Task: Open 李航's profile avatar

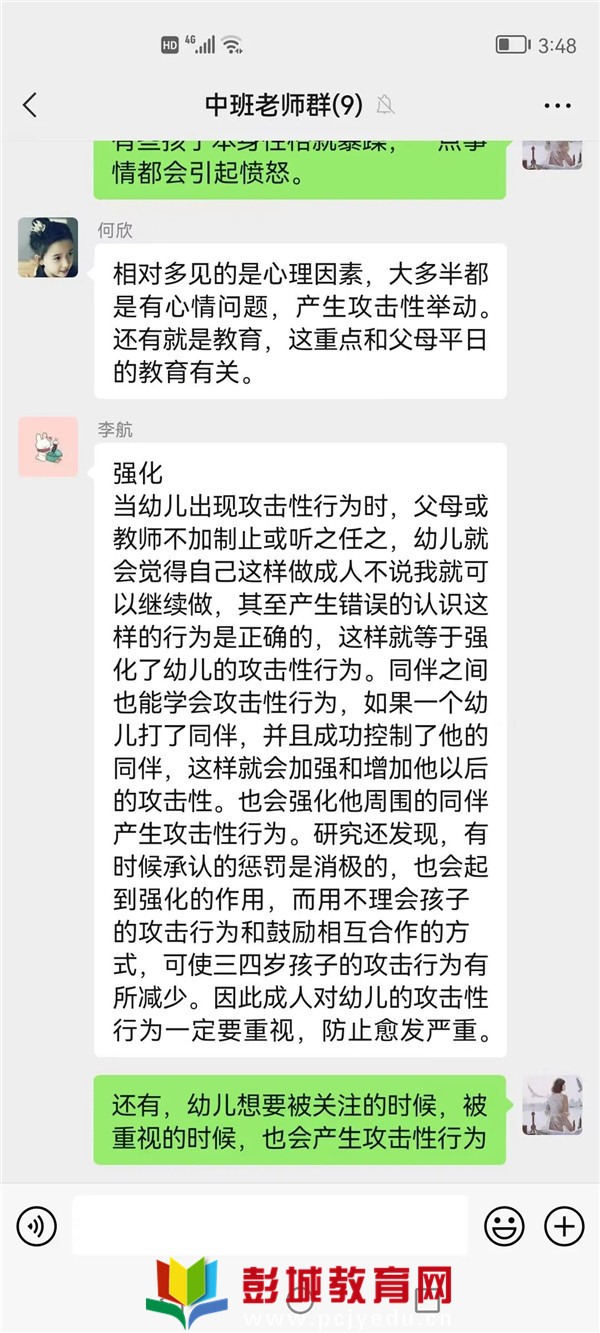Action: pyautogui.click(x=48, y=447)
